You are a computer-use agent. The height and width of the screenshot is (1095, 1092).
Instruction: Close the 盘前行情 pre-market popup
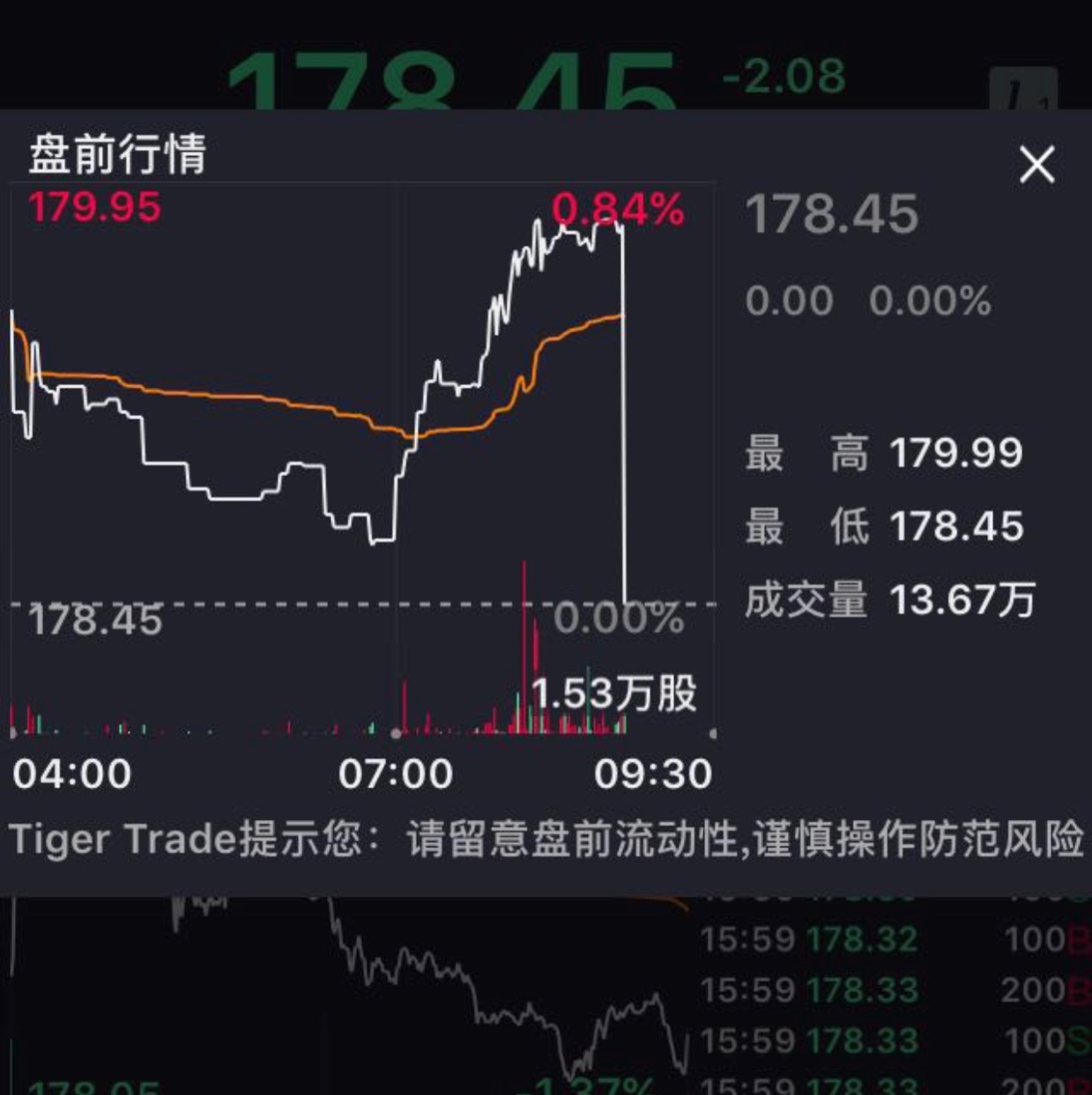[1036, 165]
